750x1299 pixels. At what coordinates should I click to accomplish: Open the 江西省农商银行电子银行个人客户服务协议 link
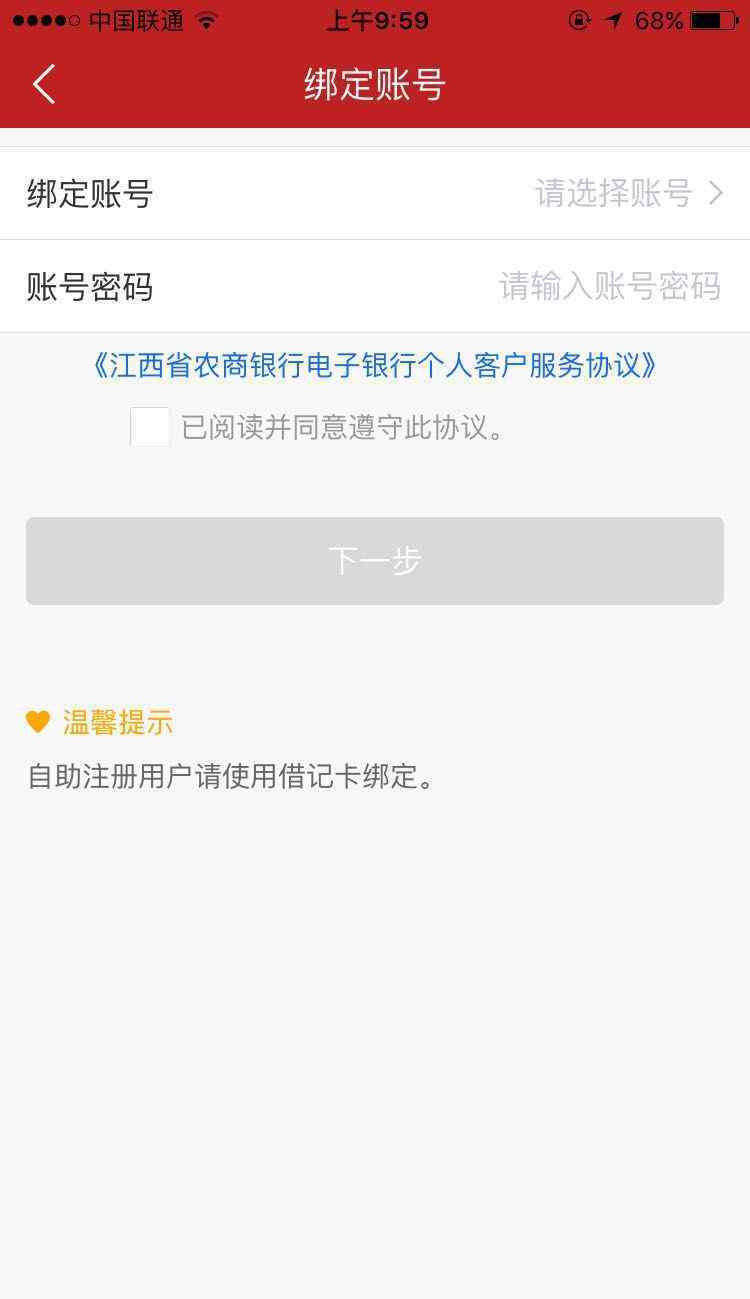(375, 365)
